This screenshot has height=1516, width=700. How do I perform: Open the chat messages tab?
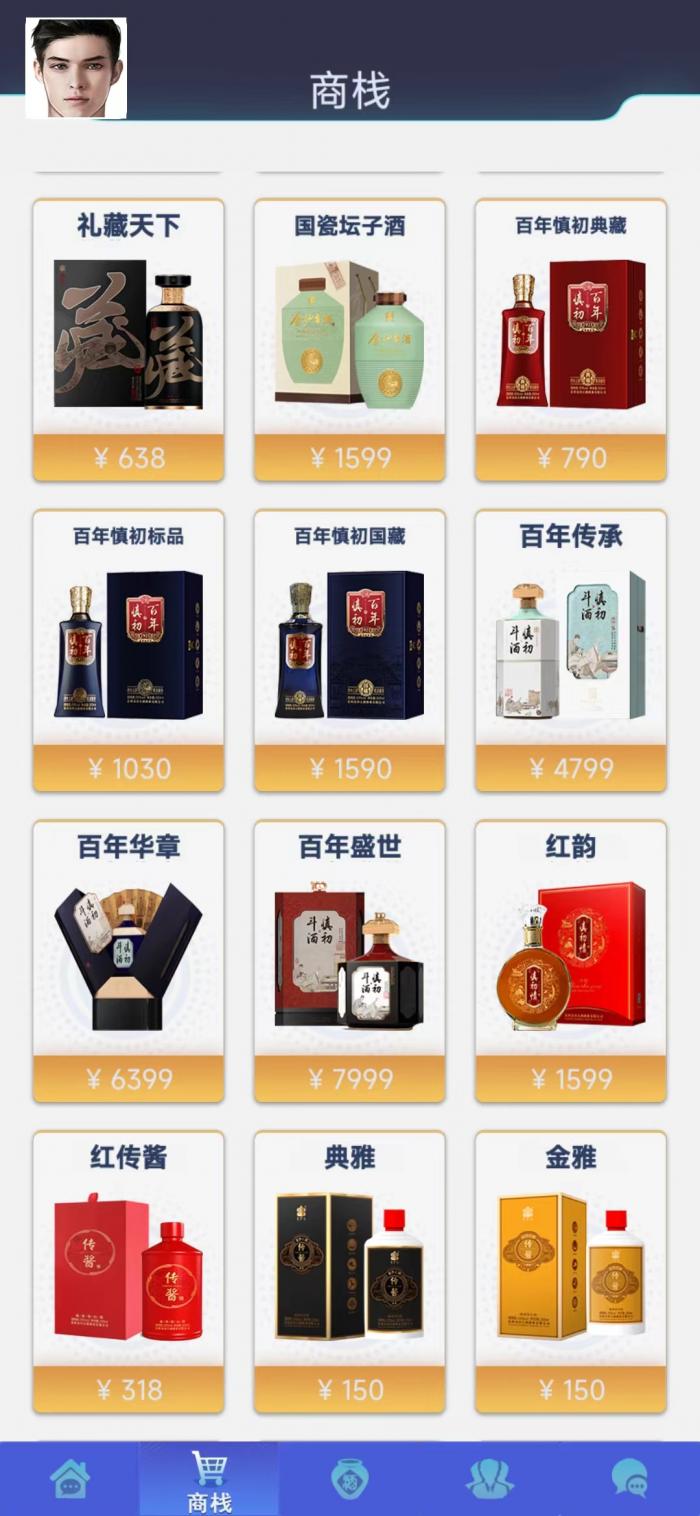coord(629,1479)
